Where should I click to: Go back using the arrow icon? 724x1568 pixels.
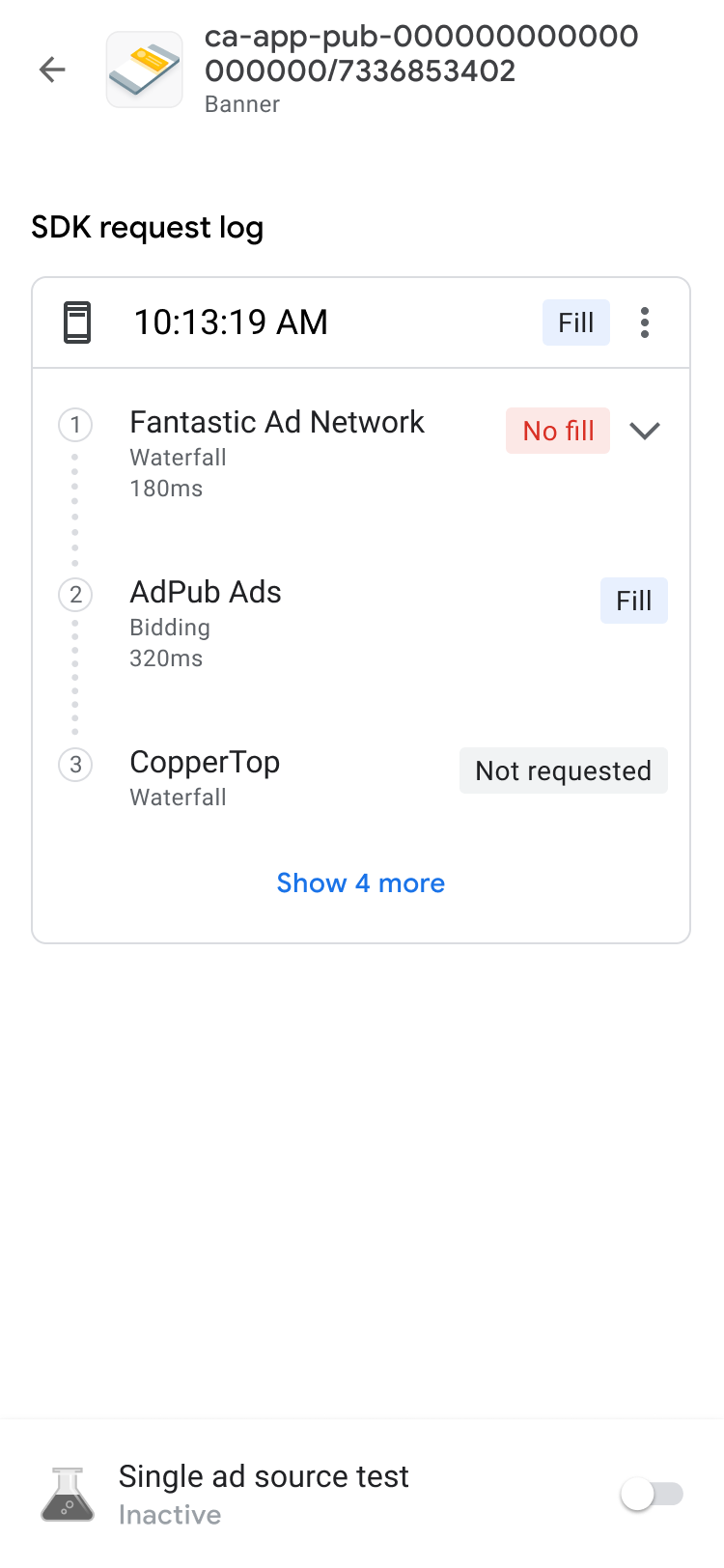coord(52,70)
